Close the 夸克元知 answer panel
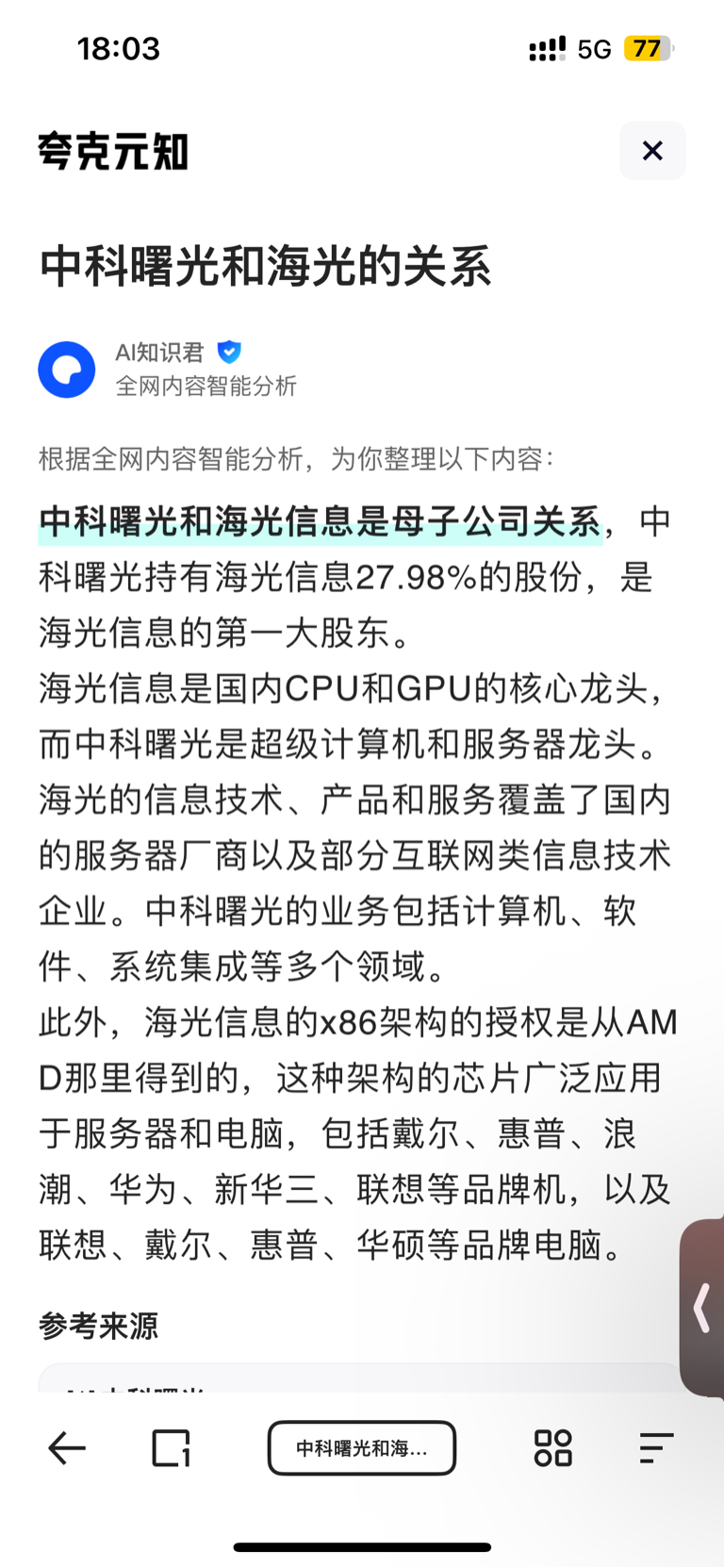Screen dimensions: 724x1568 (x=652, y=151)
